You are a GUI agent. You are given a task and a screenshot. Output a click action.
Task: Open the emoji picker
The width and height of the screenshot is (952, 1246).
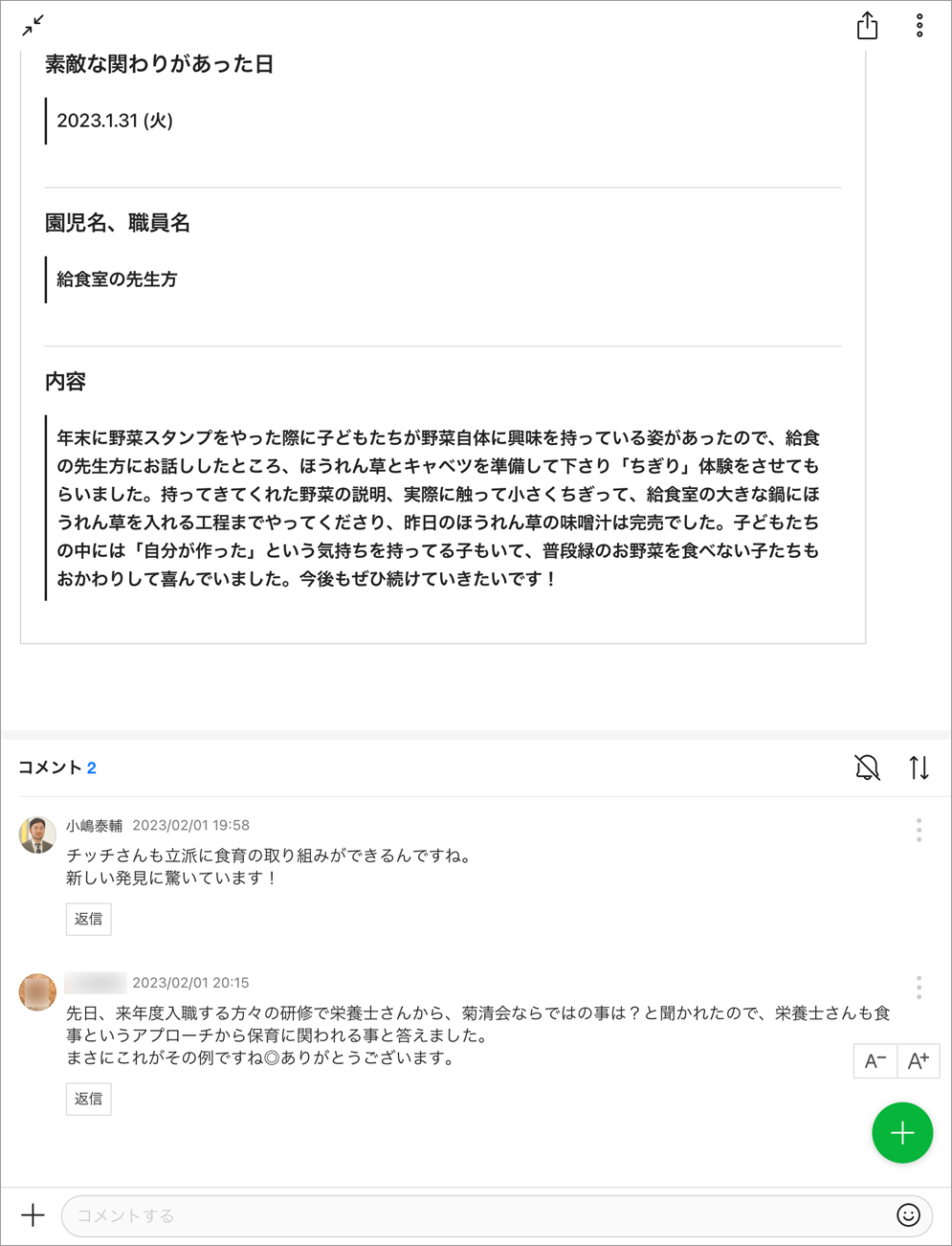pos(908,1215)
